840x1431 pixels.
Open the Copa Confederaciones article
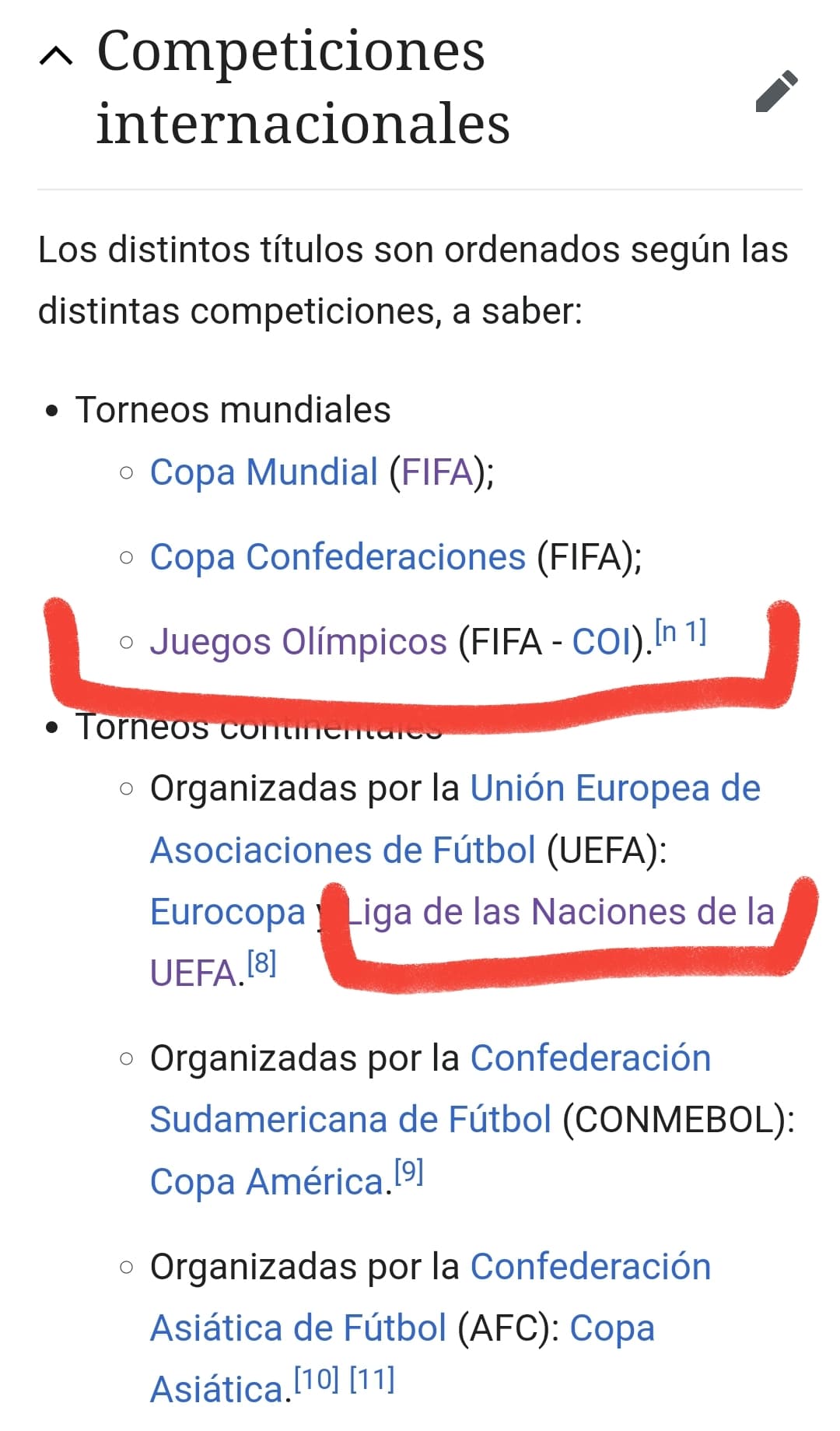pos(338,557)
